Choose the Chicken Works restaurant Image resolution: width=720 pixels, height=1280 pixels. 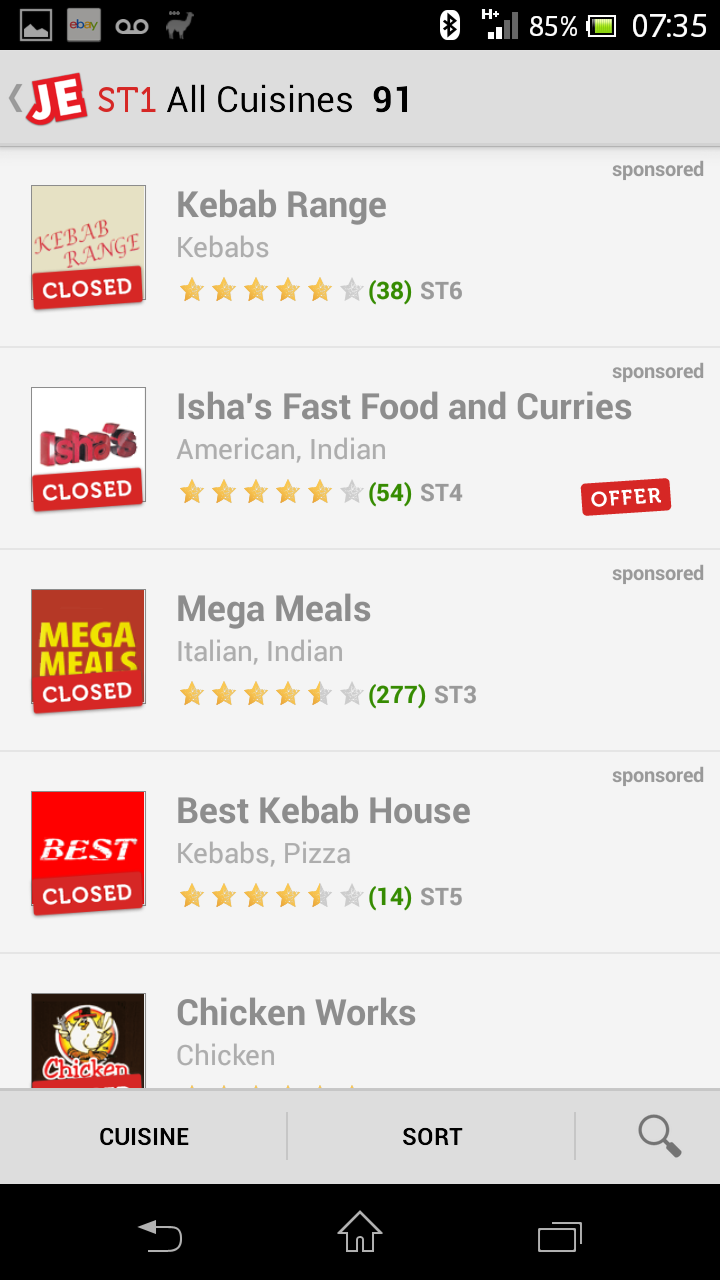[x=360, y=1022]
